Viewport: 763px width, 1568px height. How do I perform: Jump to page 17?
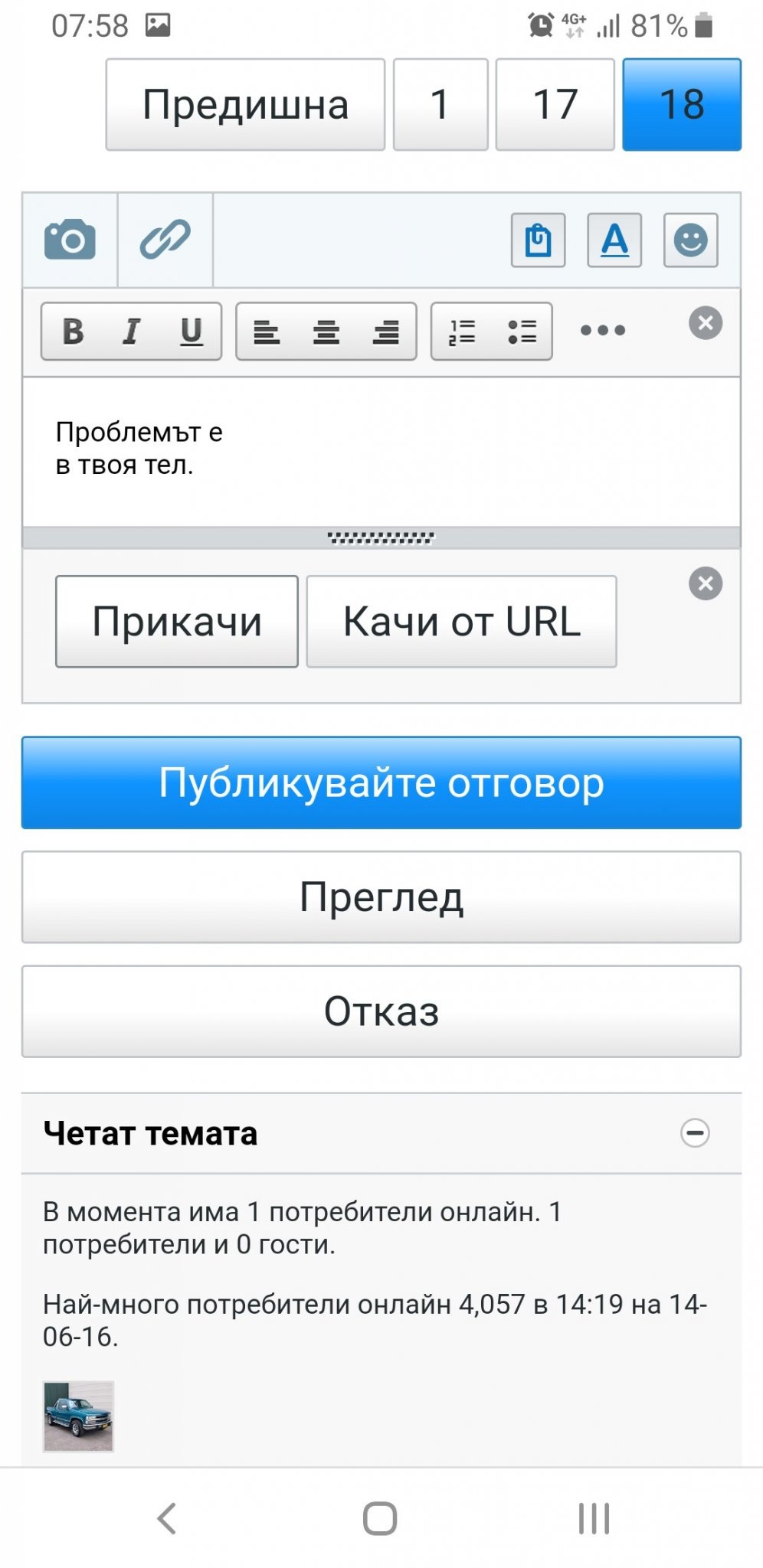pos(555,105)
